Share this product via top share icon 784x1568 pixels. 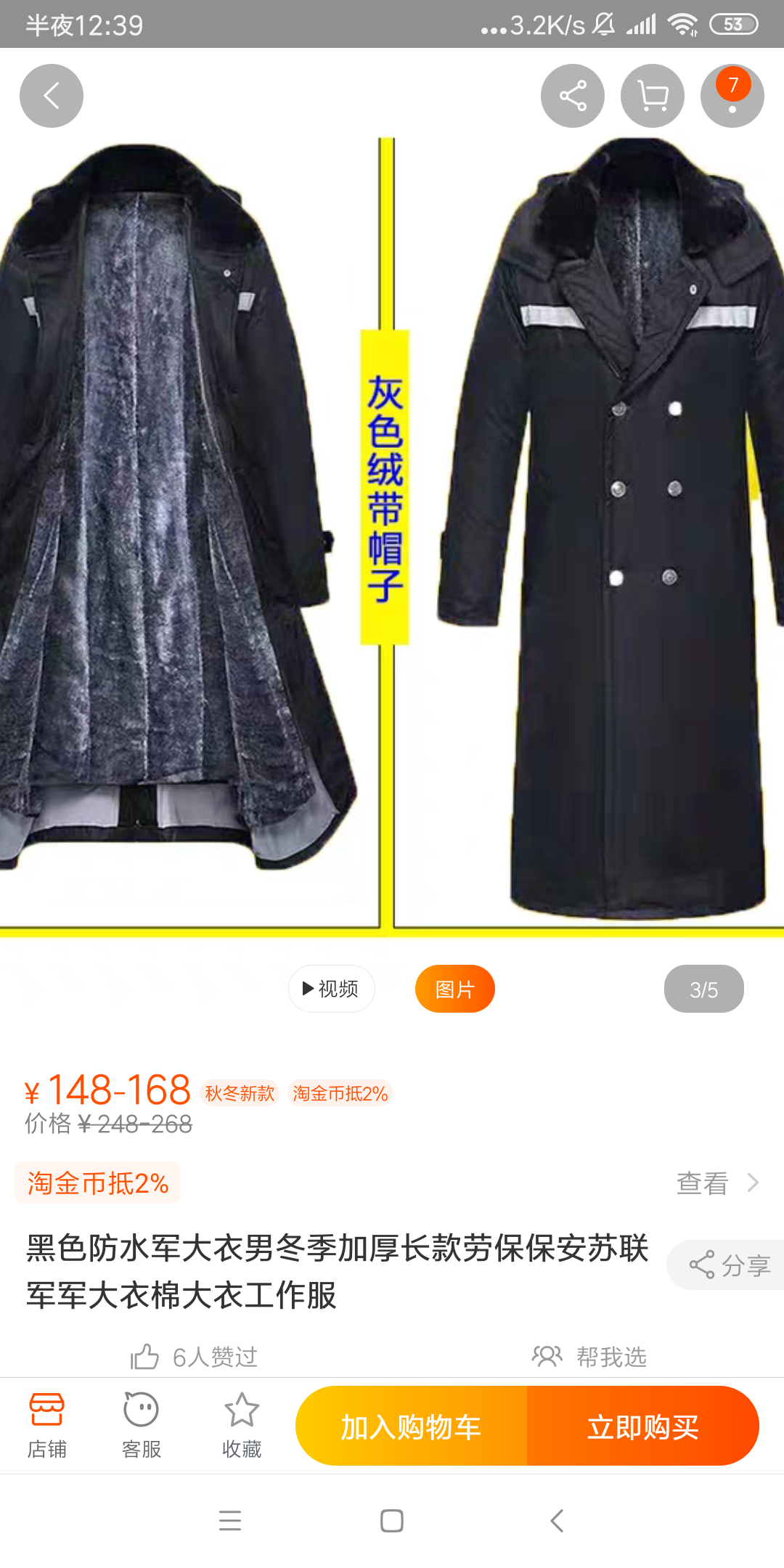click(573, 96)
